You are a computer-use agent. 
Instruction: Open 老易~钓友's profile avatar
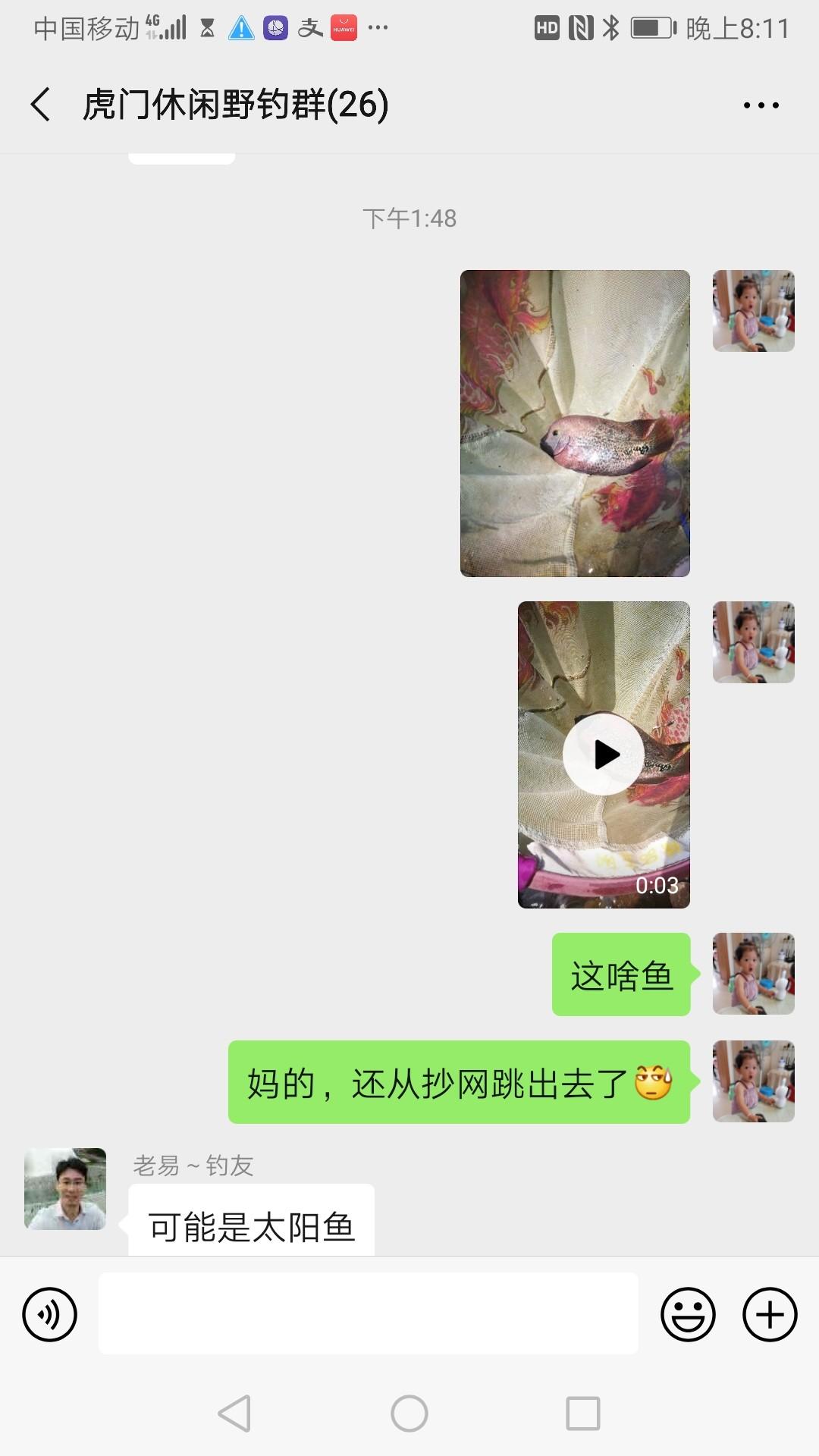click(x=65, y=1188)
